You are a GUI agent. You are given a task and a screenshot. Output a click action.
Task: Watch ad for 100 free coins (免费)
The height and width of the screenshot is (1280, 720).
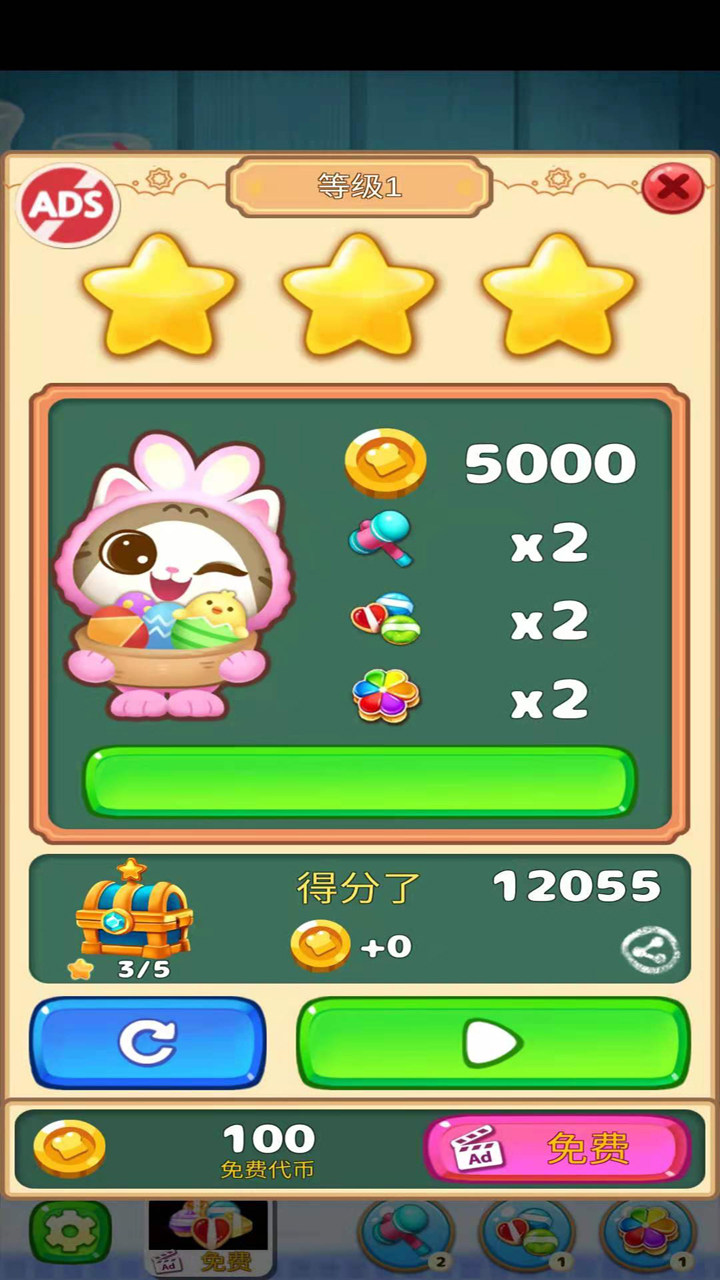pos(557,1150)
